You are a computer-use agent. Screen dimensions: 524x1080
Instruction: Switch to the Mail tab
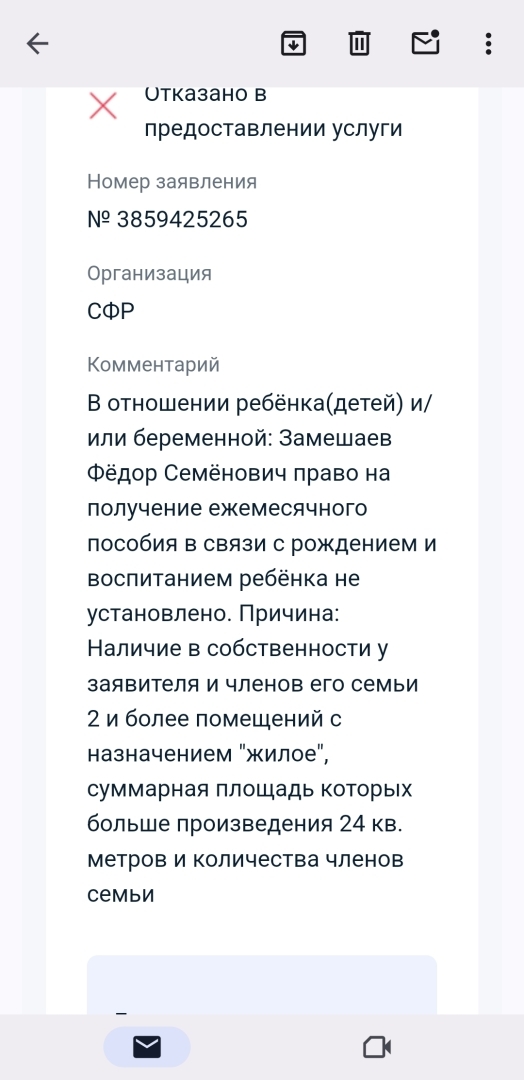[x=147, y=1047]
